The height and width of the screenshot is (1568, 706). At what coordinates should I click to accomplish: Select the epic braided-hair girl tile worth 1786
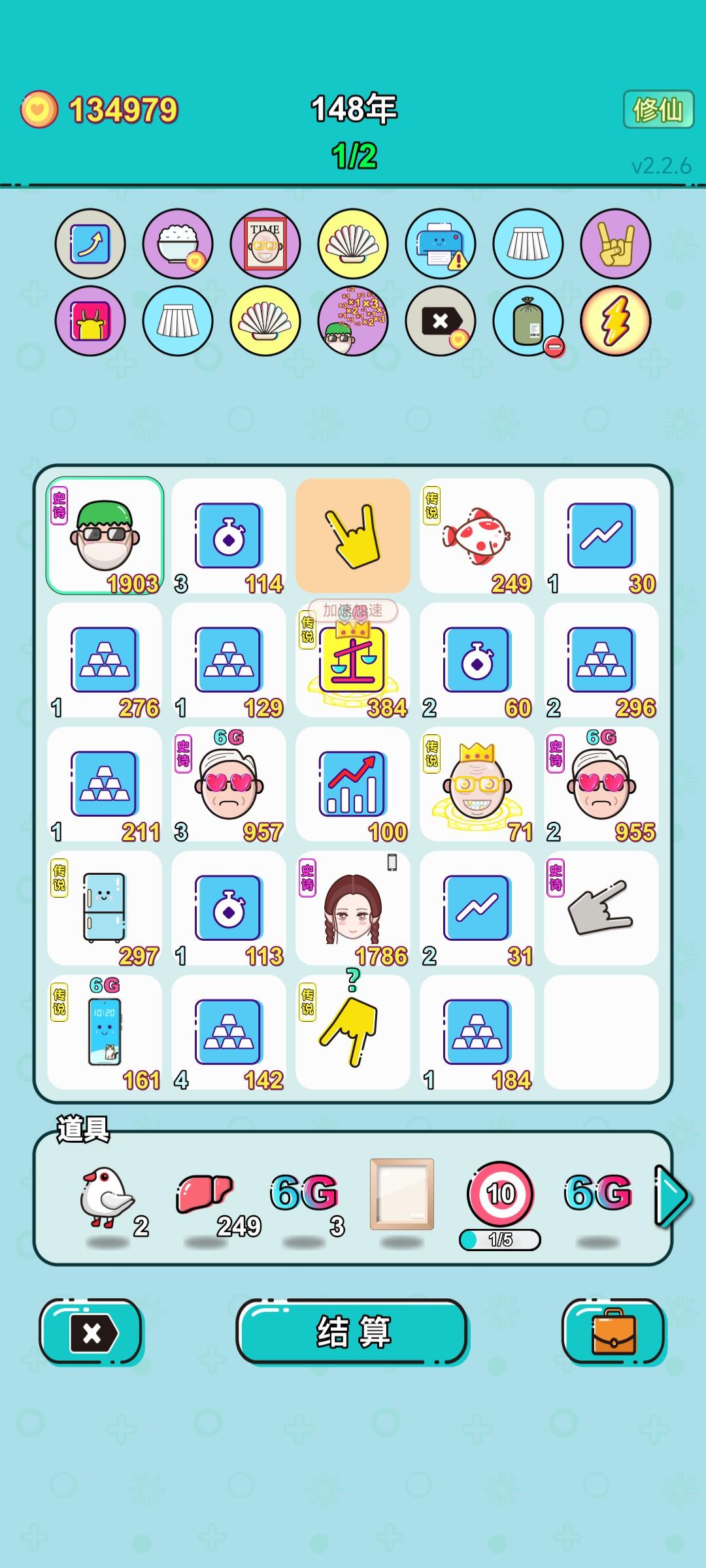352,908
